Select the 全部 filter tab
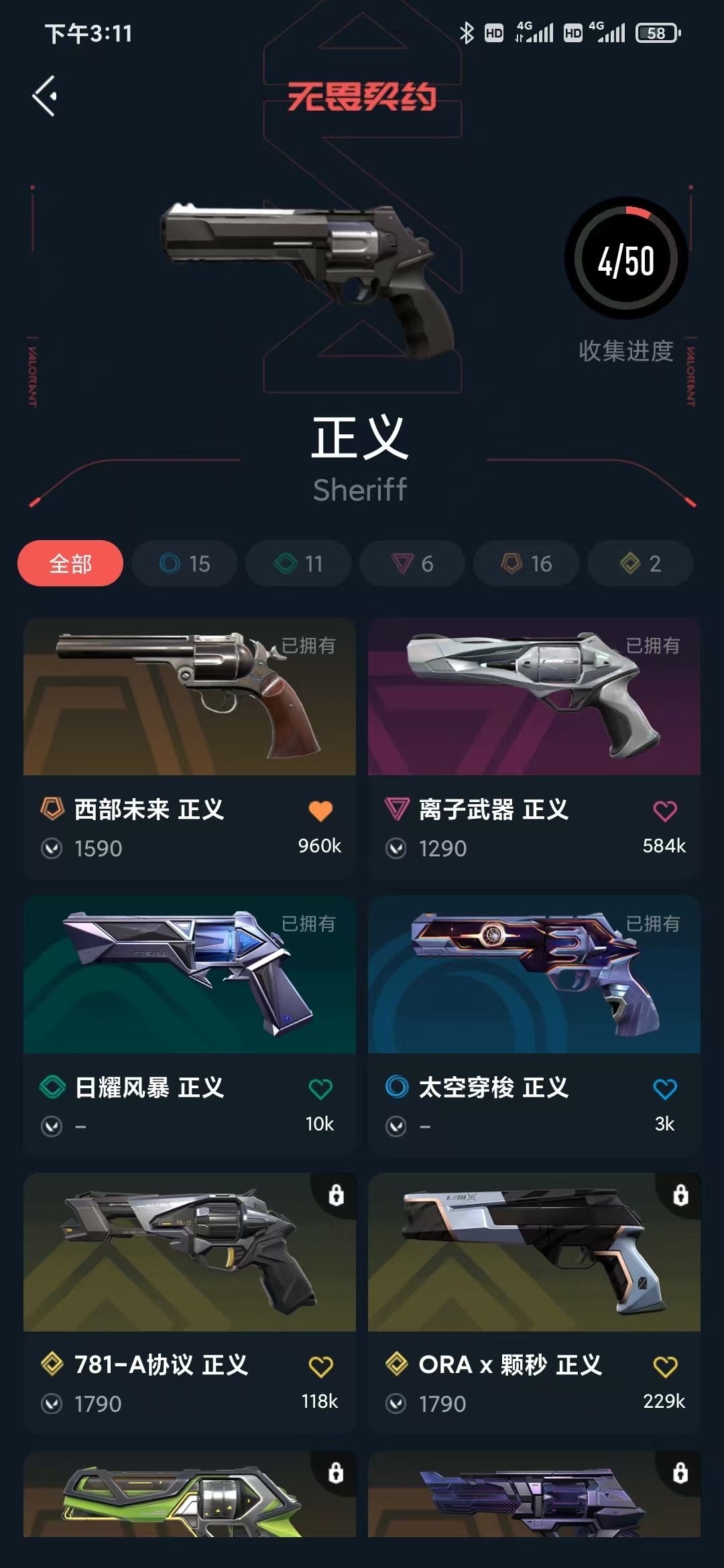The width and height of the screenshot is (724, 1568). [72, 564]
